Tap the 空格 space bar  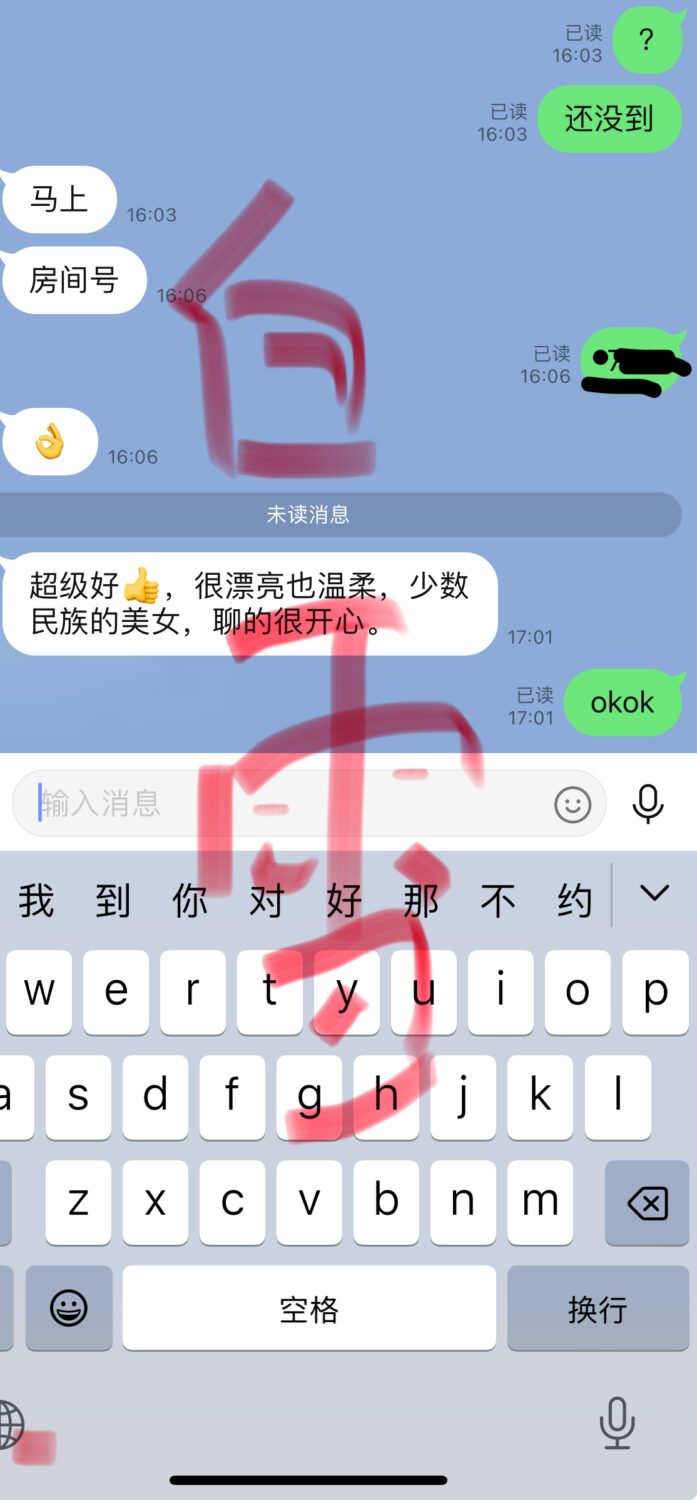[309, 1309]
